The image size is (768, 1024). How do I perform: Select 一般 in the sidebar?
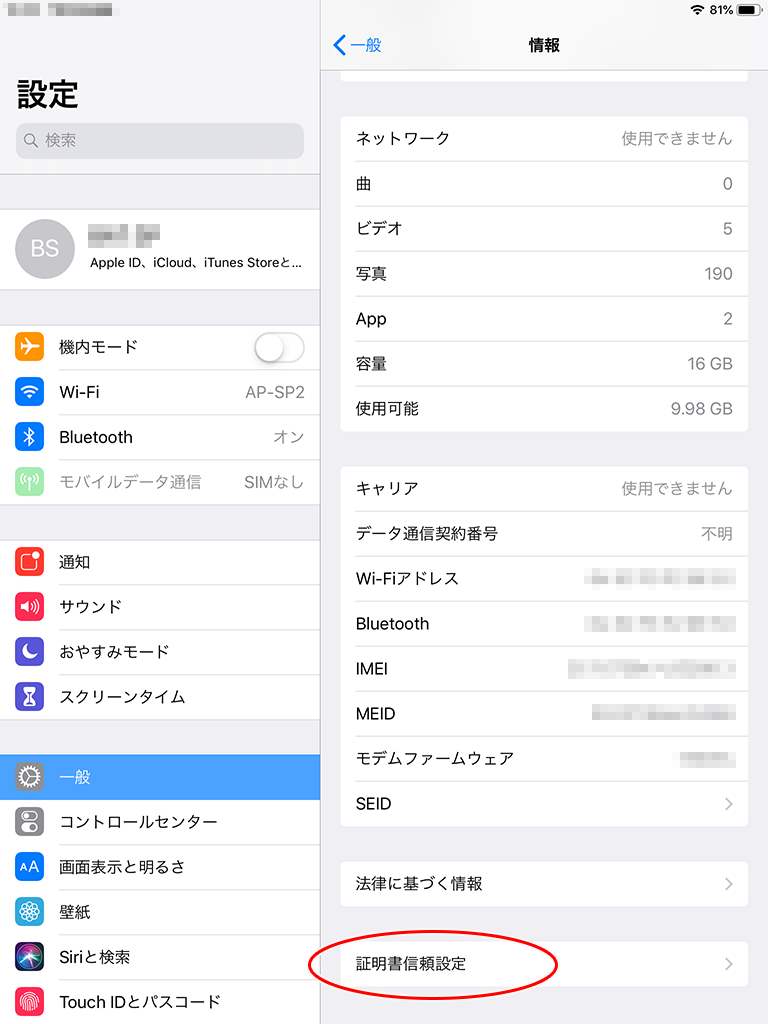click(160, 777)
